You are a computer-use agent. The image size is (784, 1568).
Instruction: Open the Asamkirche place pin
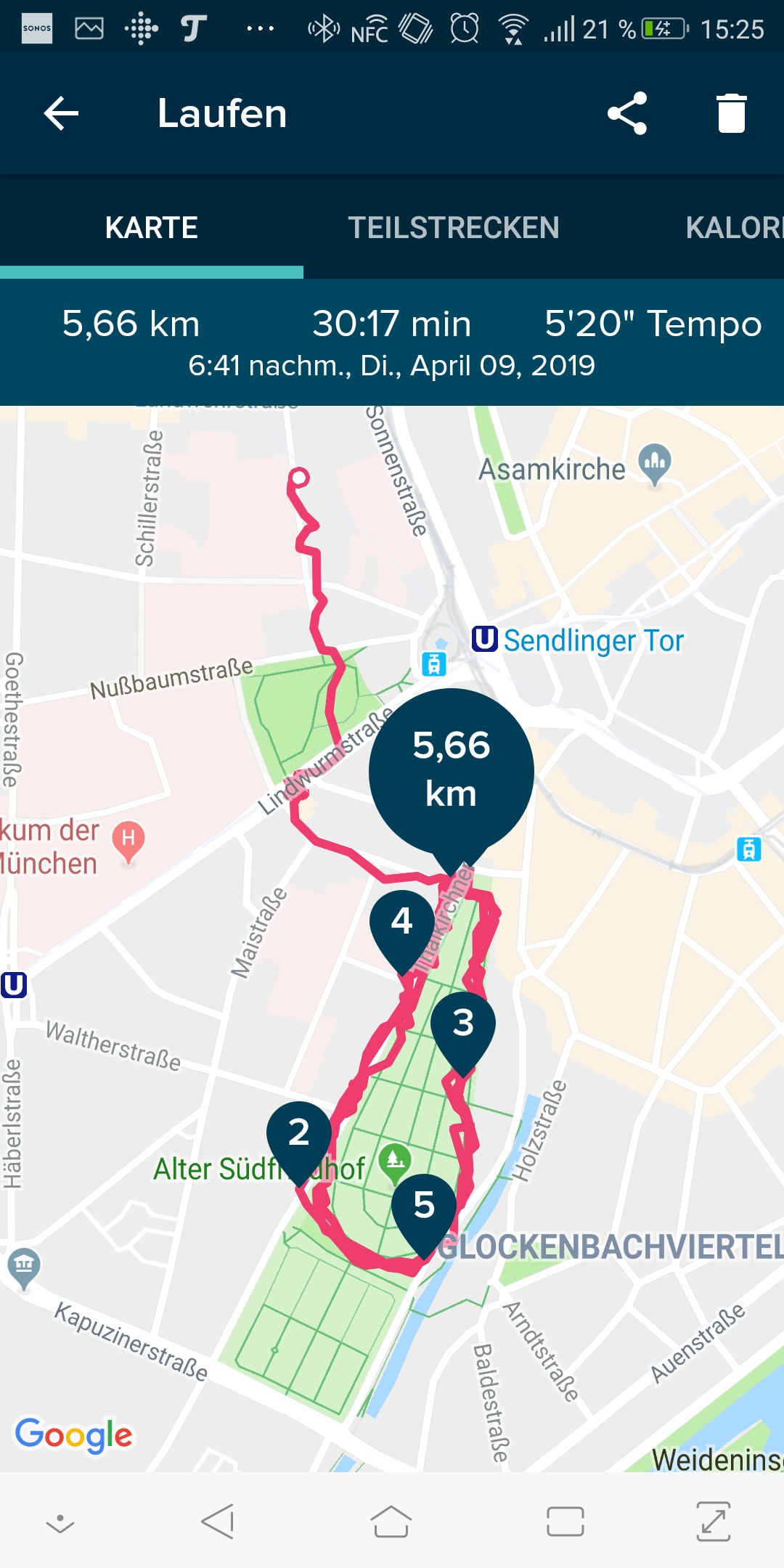pyautogui.click(x=655, y=462)
